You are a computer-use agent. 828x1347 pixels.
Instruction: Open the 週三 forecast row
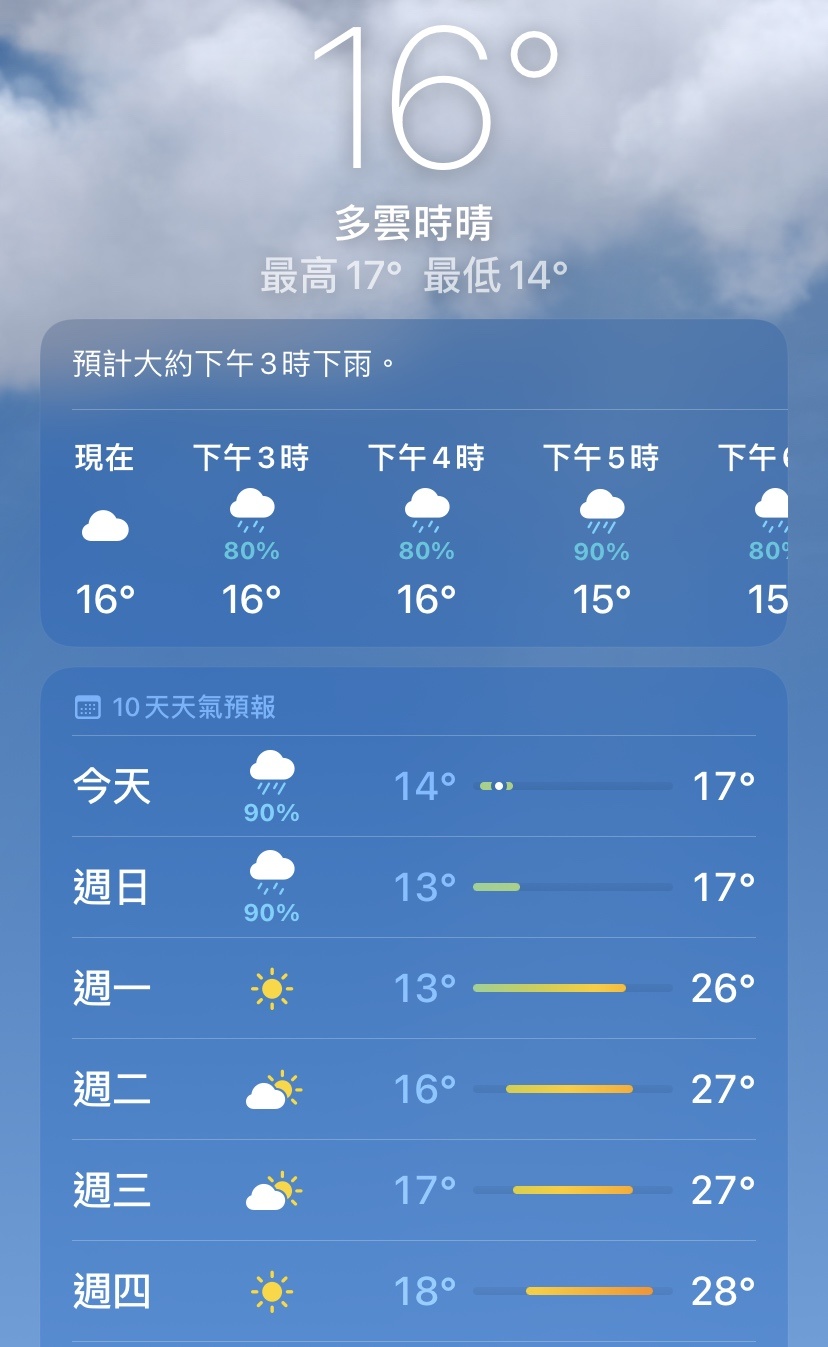click(414, 1191)
